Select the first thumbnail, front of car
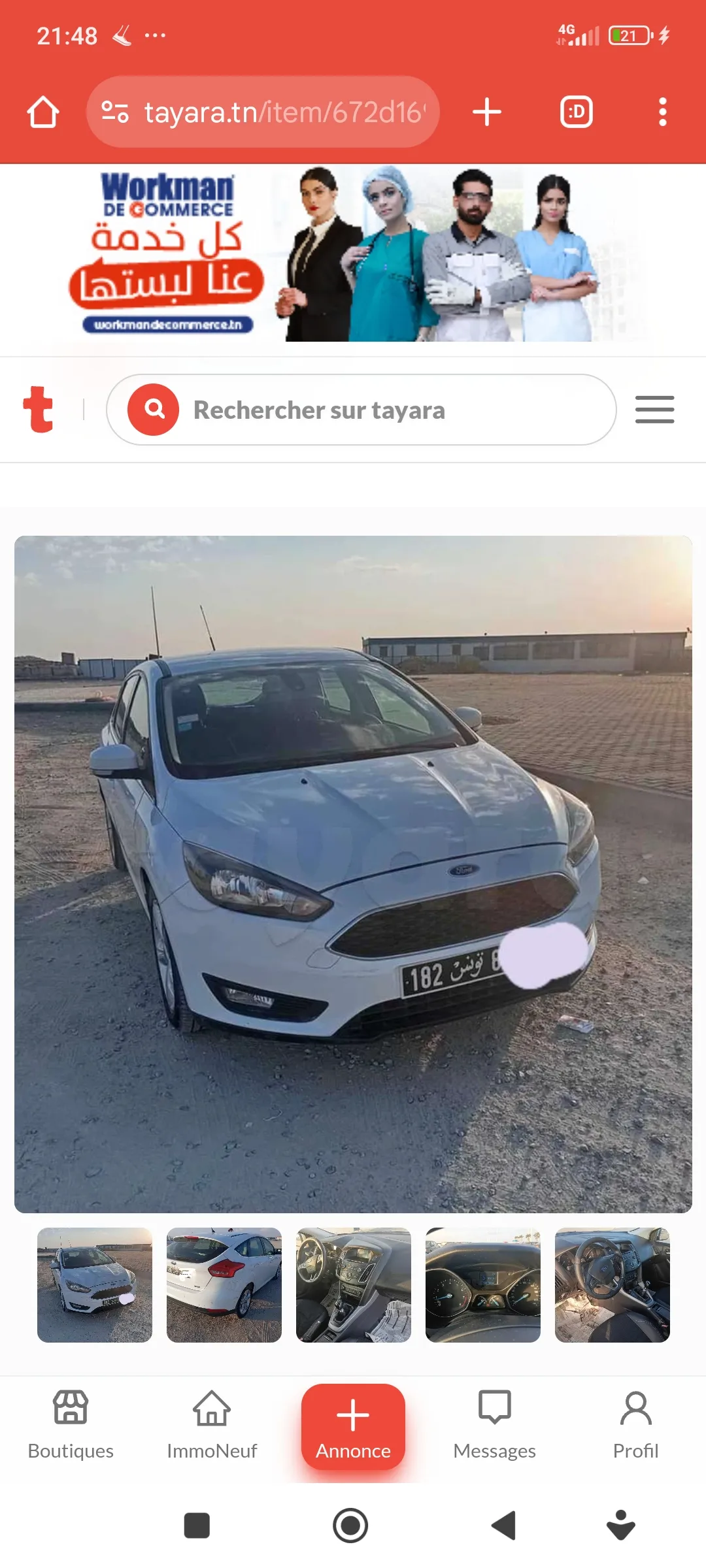This screenshot has height=1568, width=706. click(x=95, y=1284)
